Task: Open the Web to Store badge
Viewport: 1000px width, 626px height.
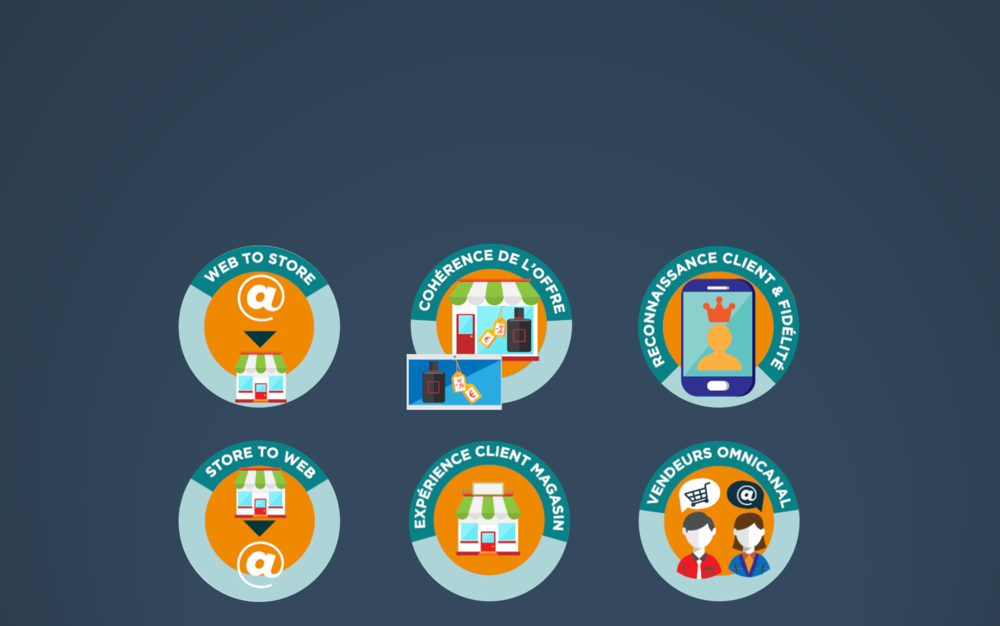Action: point(259,326)
